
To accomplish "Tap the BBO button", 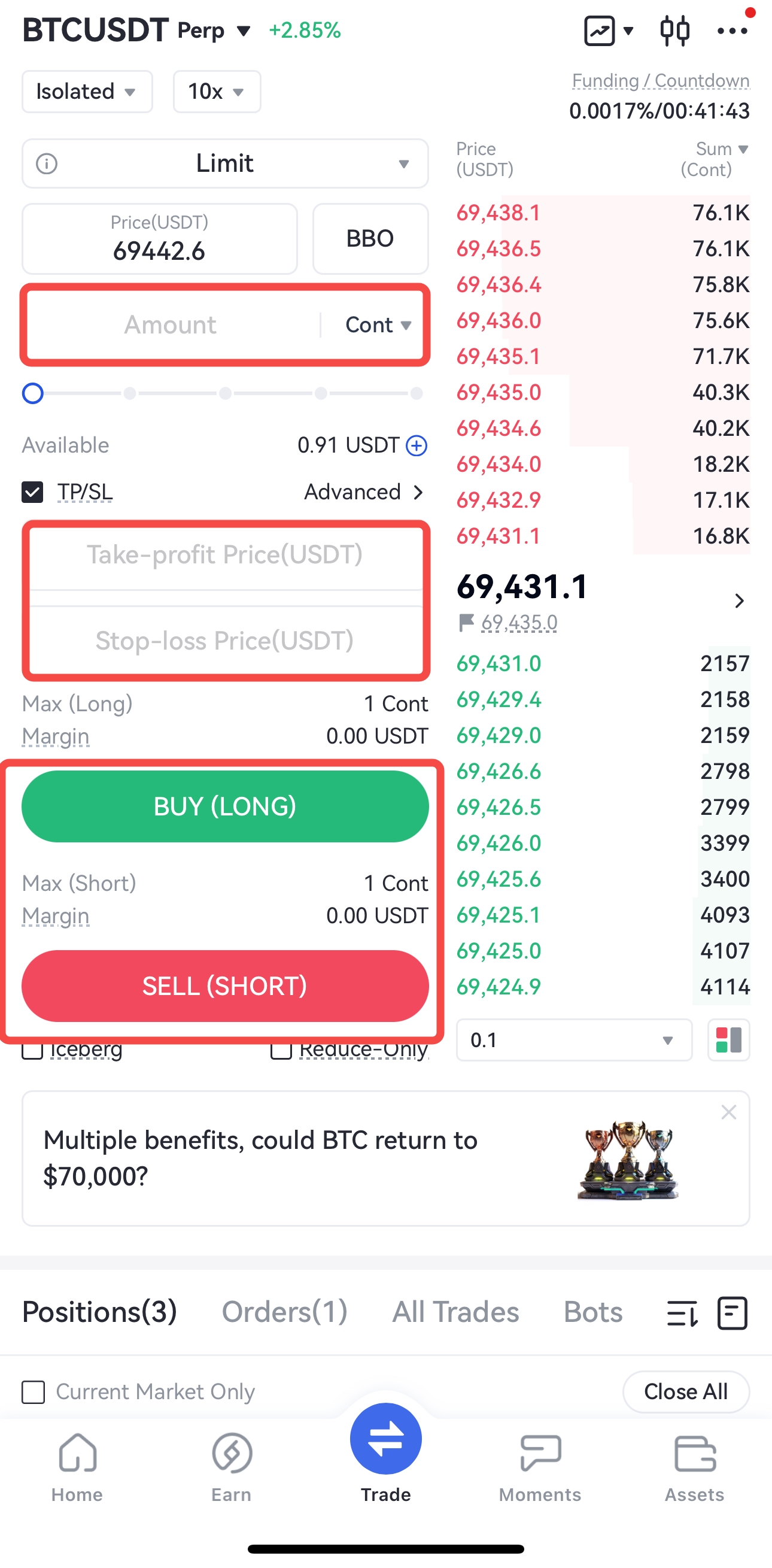I will pyautogui.click(x=370, y=239).
